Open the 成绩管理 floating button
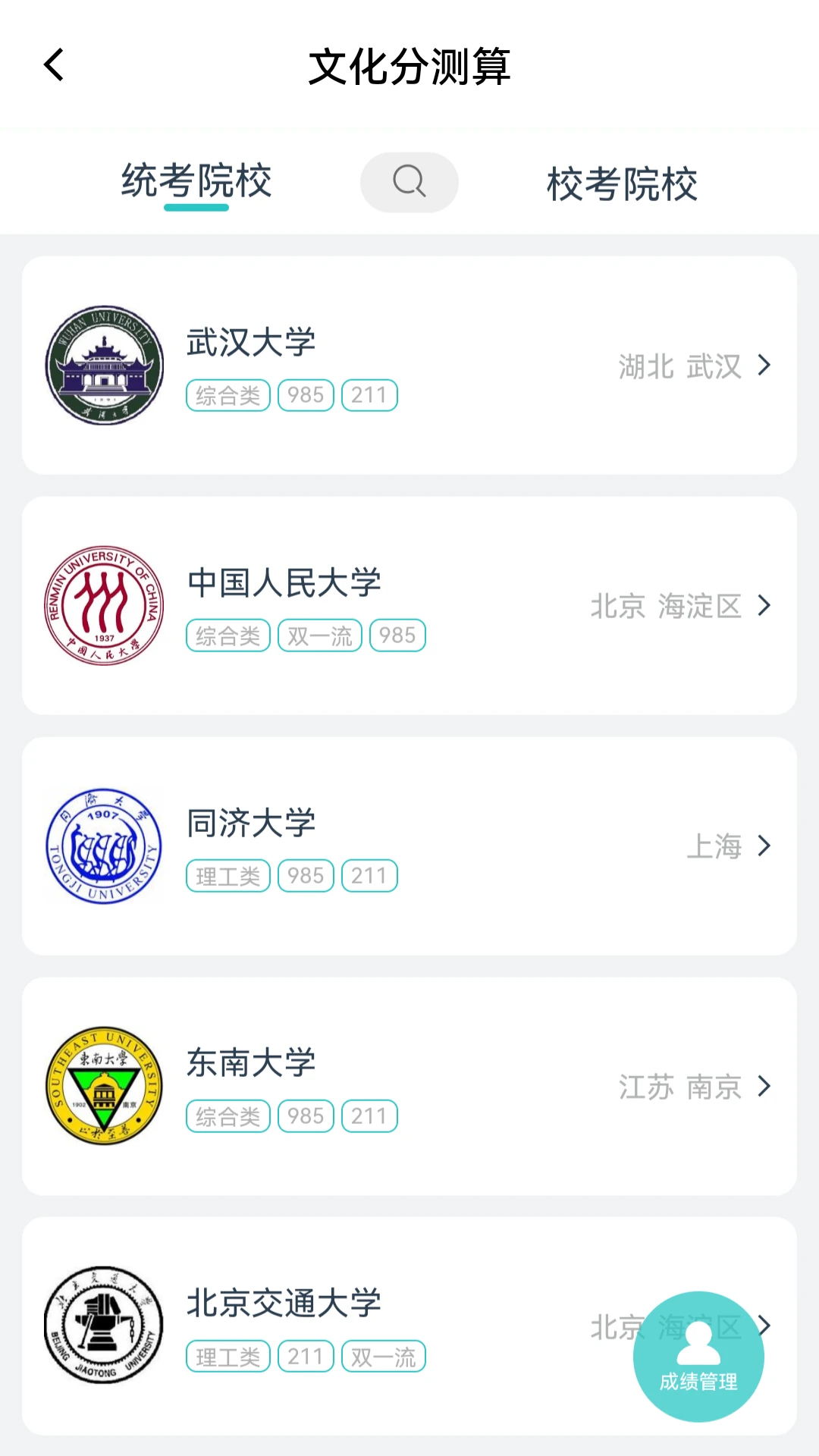Screen dimensions: 819x1456 click(x=698, y=1357)
